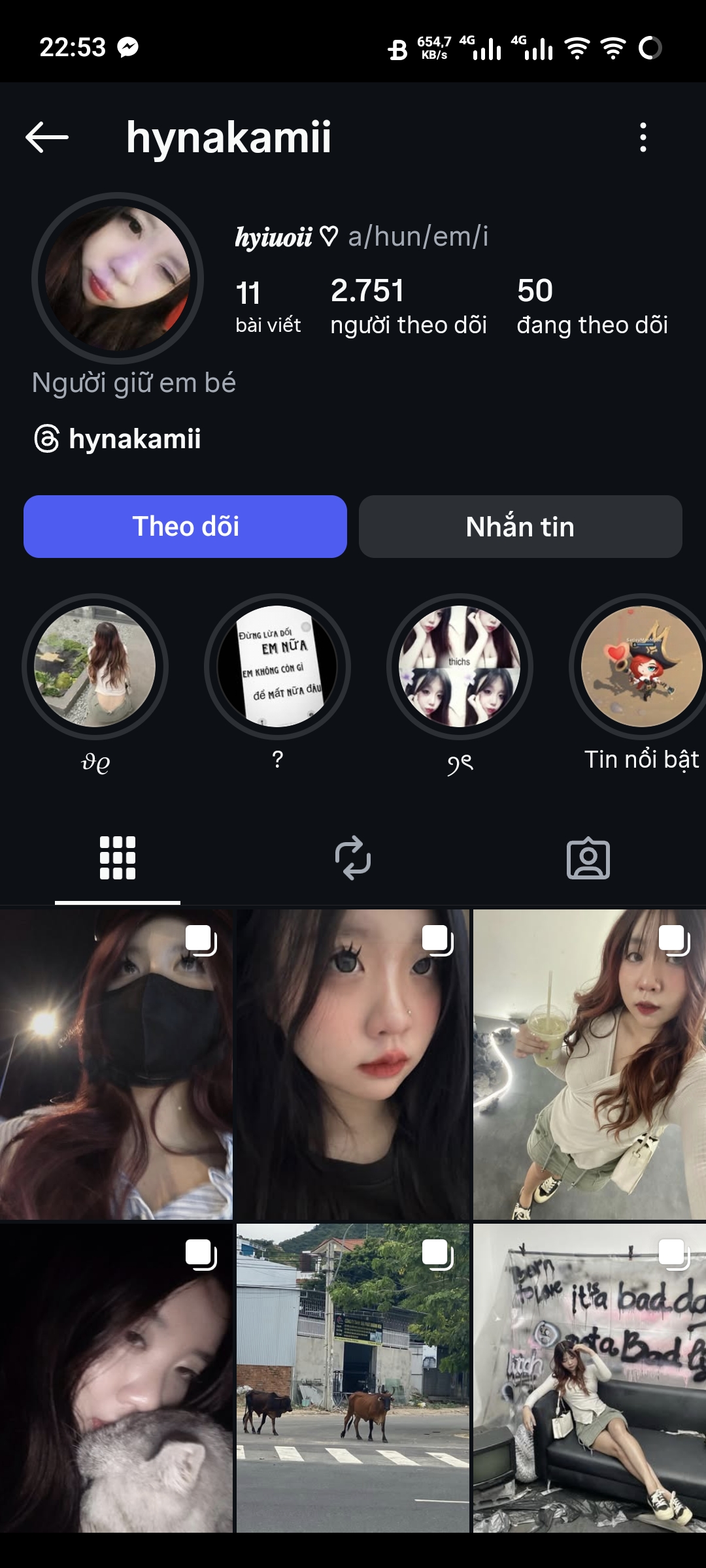
Task: Switch to the reposts tab
Action: tap(353, 858)
